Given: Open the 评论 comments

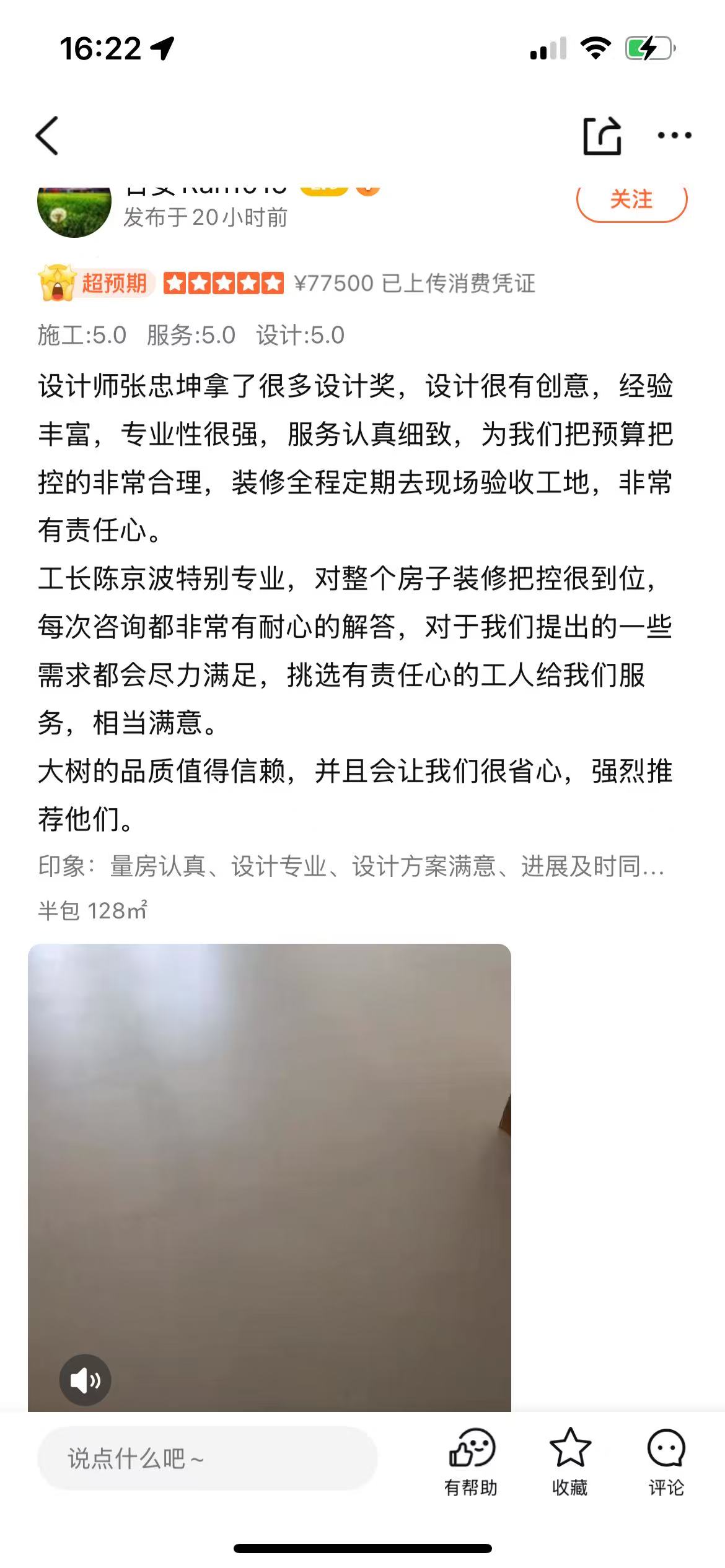Looking at the screenshot, I should [666, 1461].
